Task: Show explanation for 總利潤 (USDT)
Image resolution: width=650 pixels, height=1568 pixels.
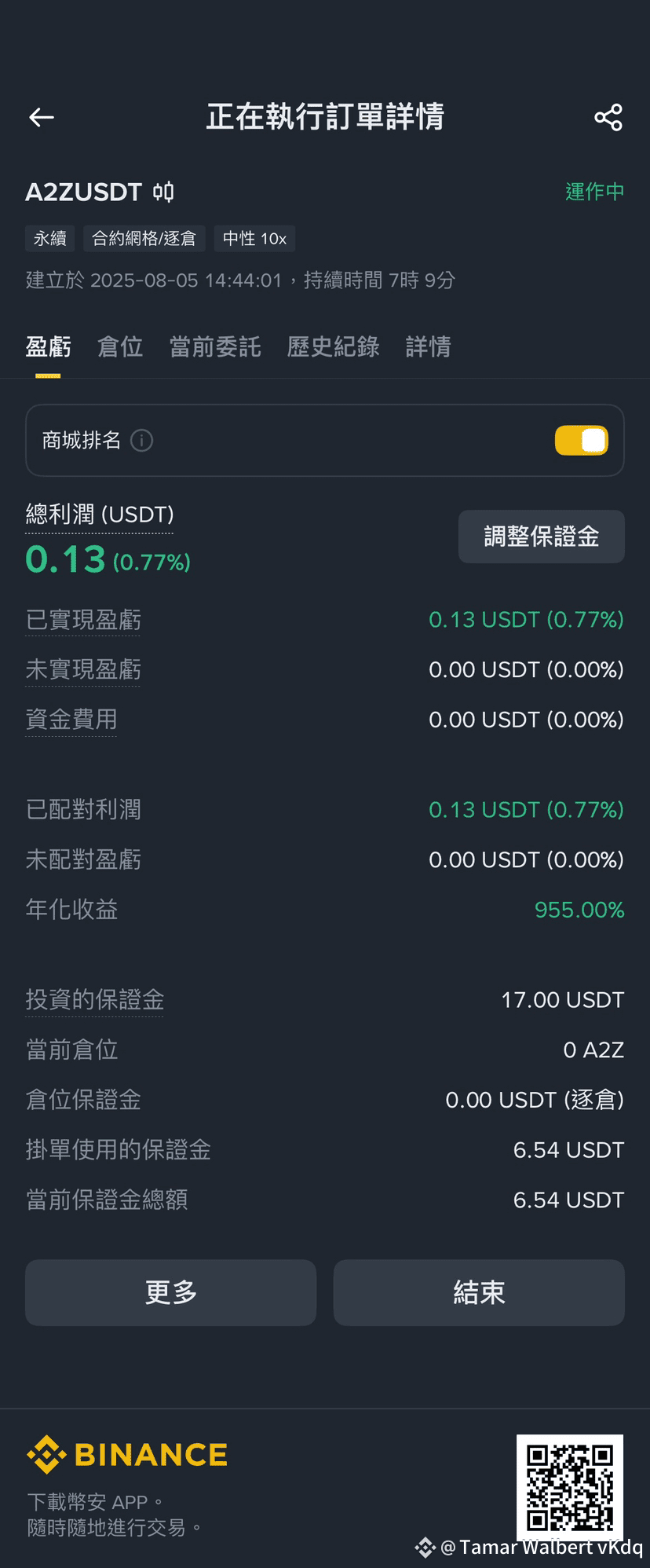Action: pyautogui.click(x=100, y=515)
